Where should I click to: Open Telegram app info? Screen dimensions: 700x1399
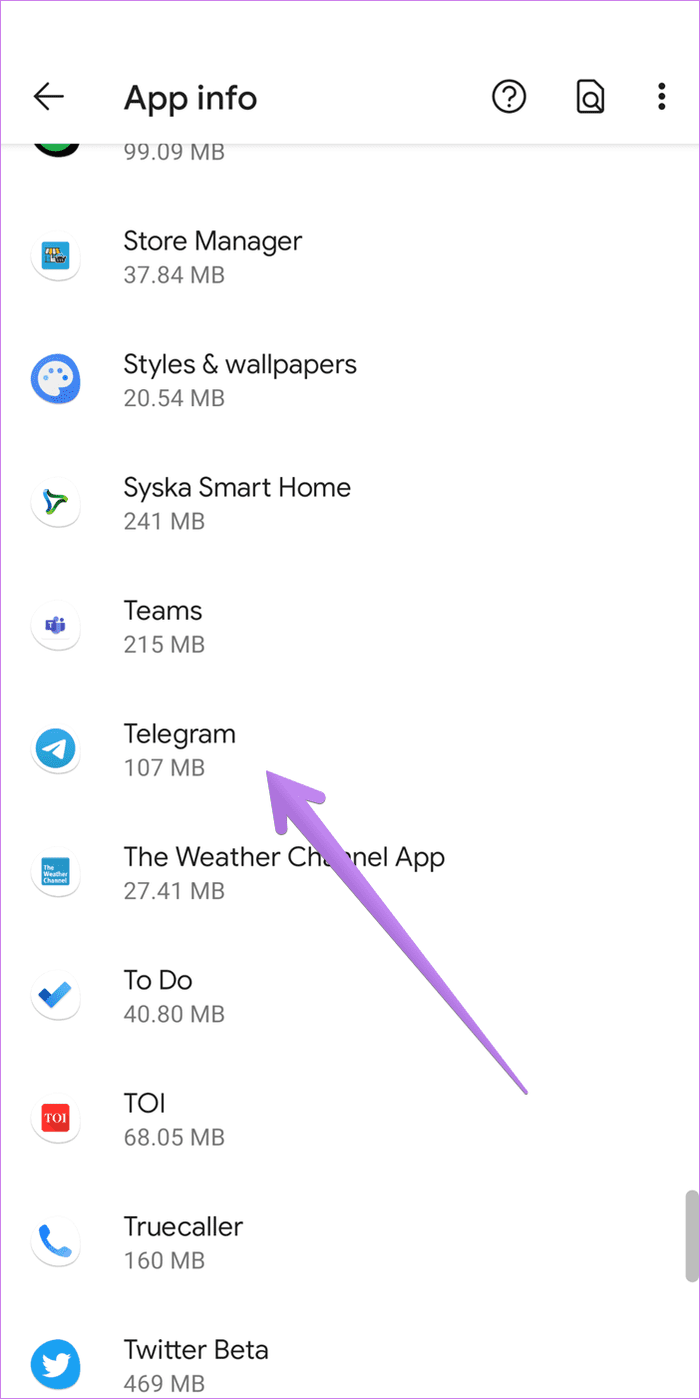click(x=350, y=750)
